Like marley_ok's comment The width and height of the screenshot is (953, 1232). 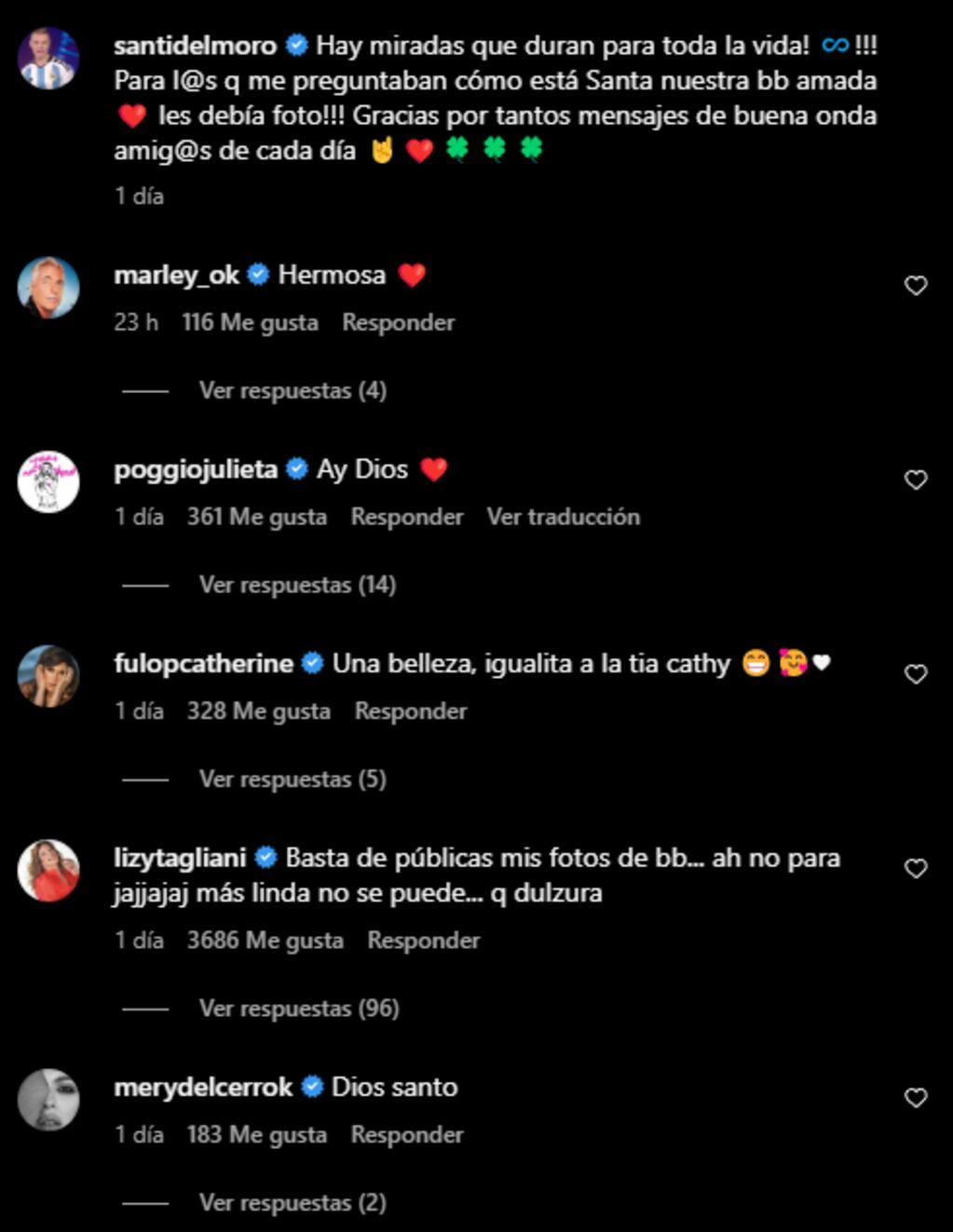916,286
